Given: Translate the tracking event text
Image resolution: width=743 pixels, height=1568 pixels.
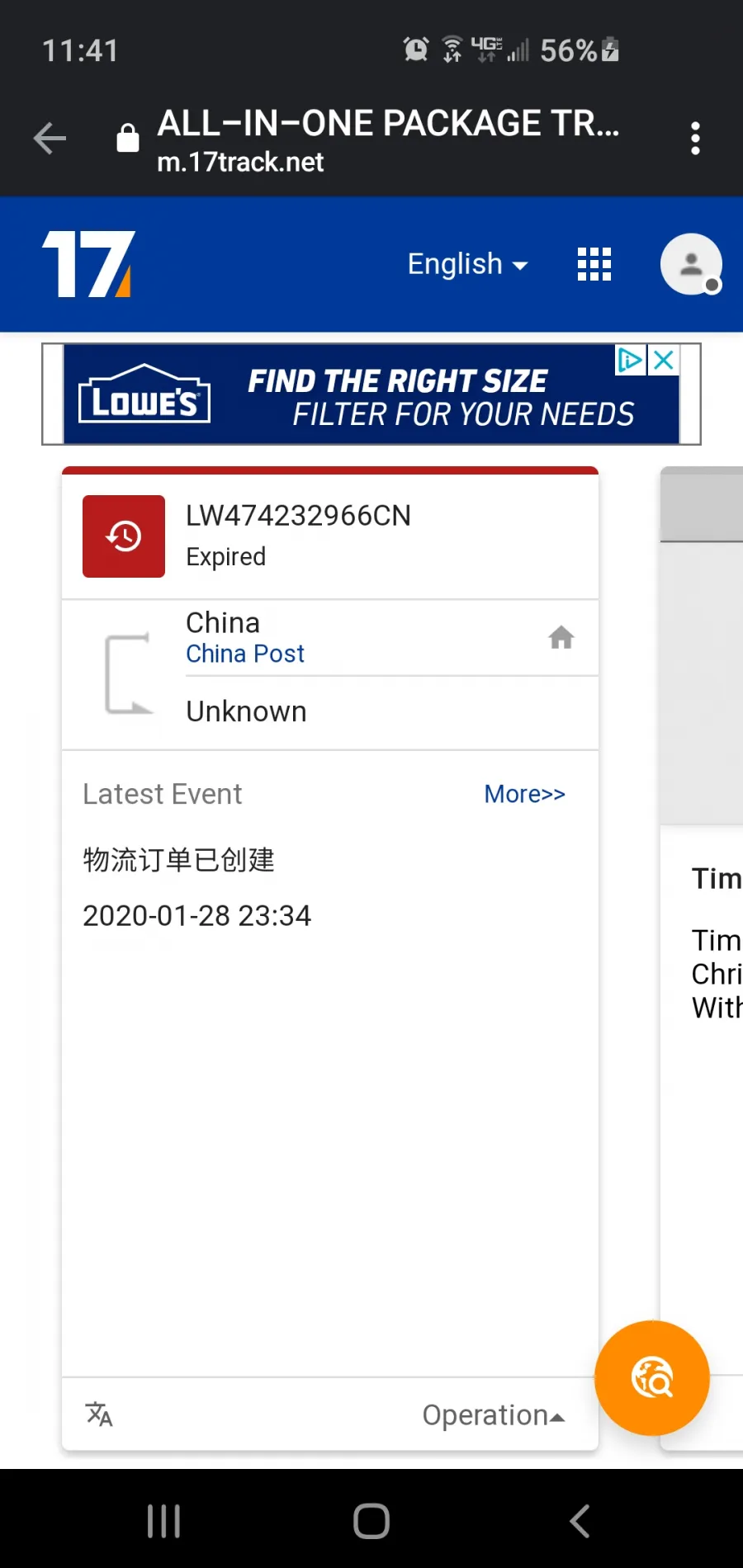Looking at the screenshot, I should pos(99,1415).
